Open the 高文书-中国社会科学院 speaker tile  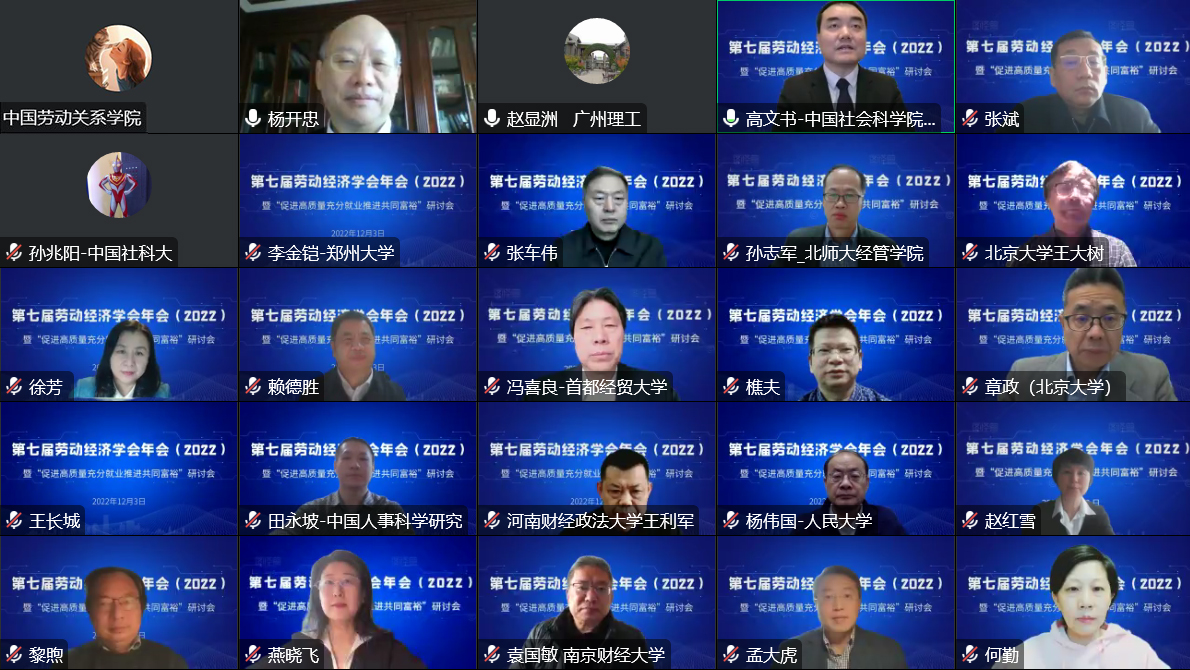pyautogui.click(x=835, y=66)
